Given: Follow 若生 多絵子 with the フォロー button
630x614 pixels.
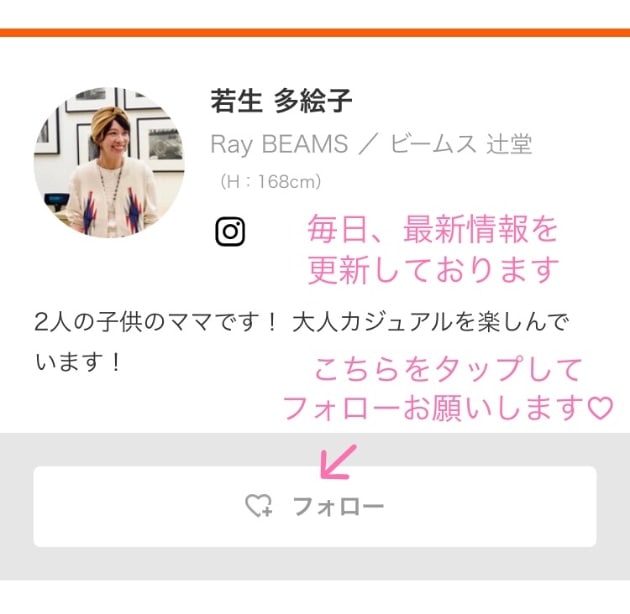Looking at the screenshot, I should [x=315, y=506].
